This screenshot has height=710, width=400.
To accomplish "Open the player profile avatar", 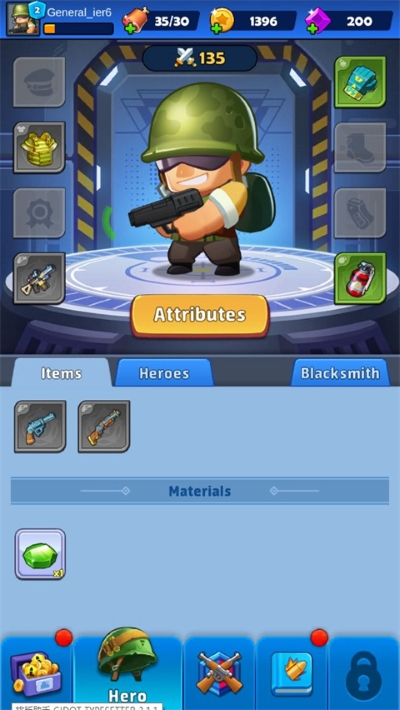I will point(23,19).
